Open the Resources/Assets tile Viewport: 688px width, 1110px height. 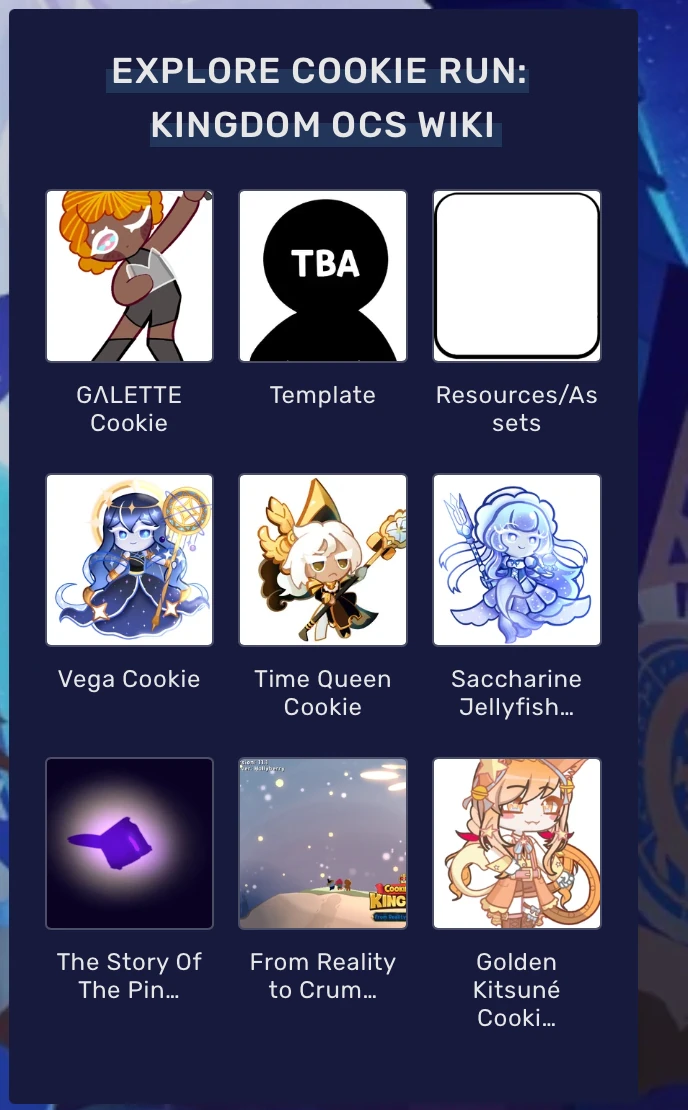coord(516,276)
